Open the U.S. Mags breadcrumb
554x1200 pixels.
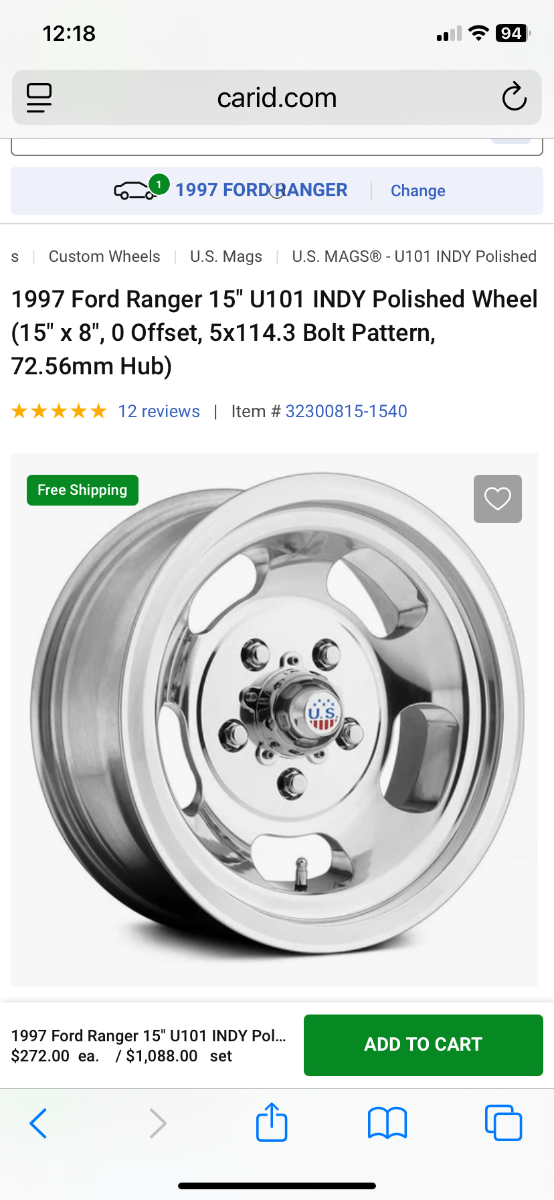[x=226, y=256]
